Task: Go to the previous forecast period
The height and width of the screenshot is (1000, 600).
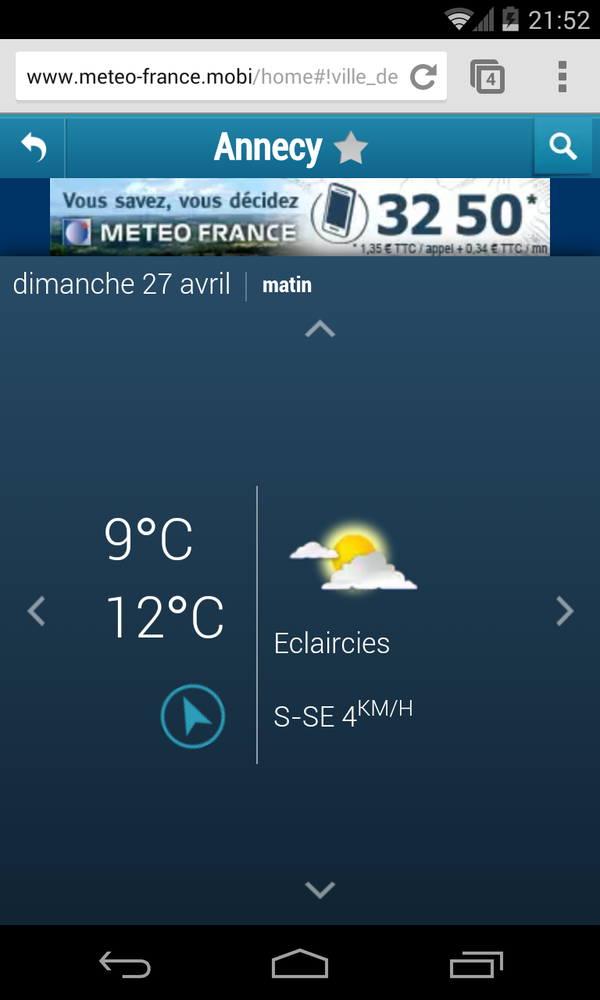Action: click(x=36, y=611)
